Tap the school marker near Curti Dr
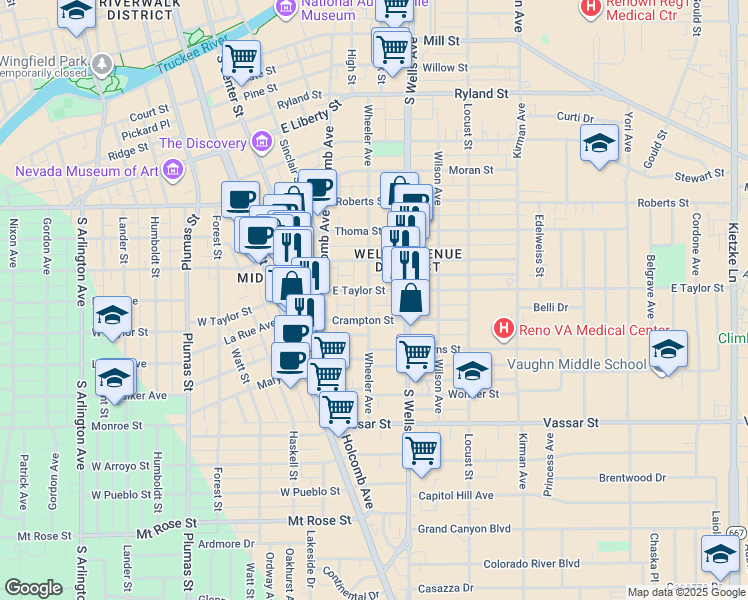 [x=599, y=146]
